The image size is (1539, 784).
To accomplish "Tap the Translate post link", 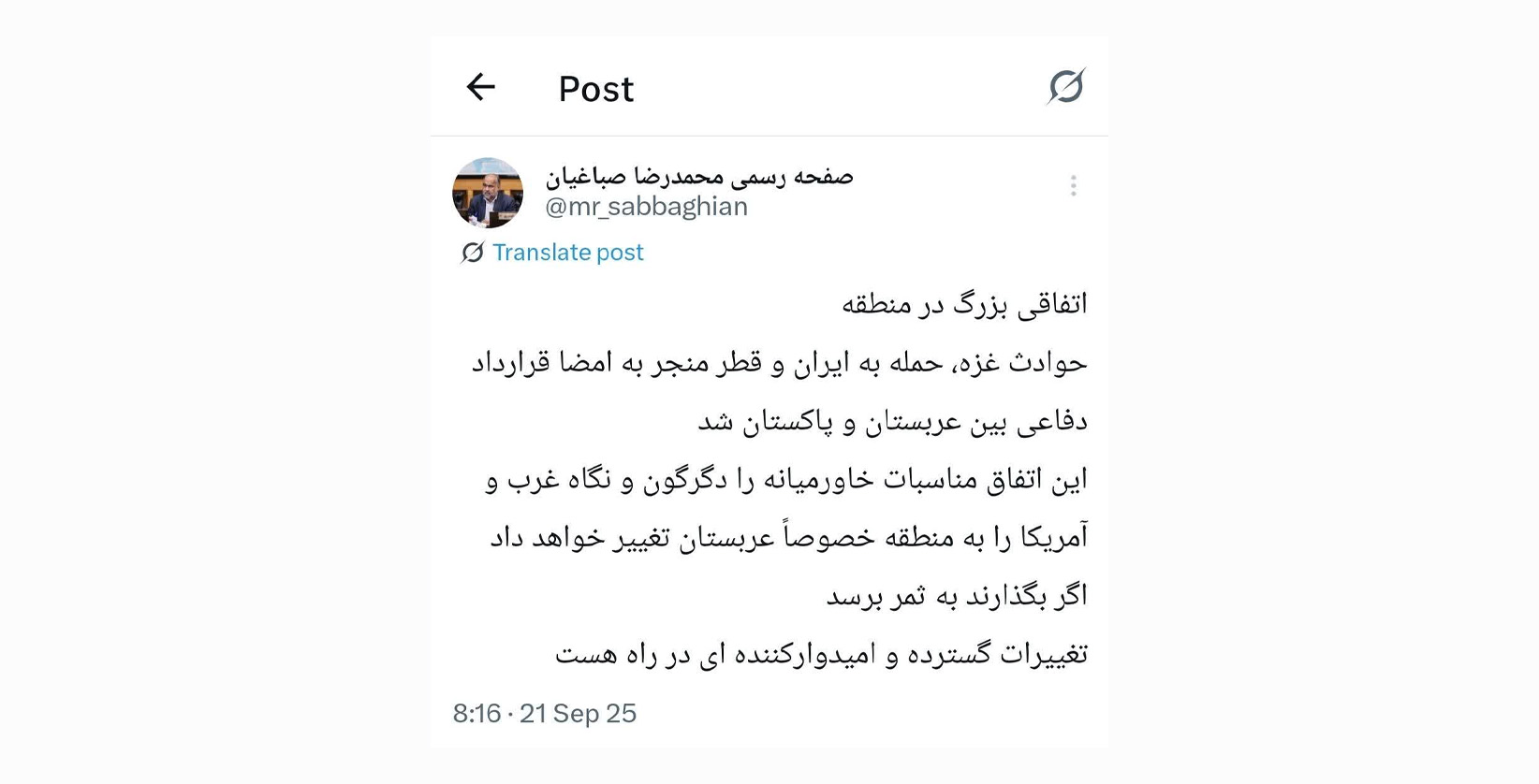I will (x=567, y=253).
